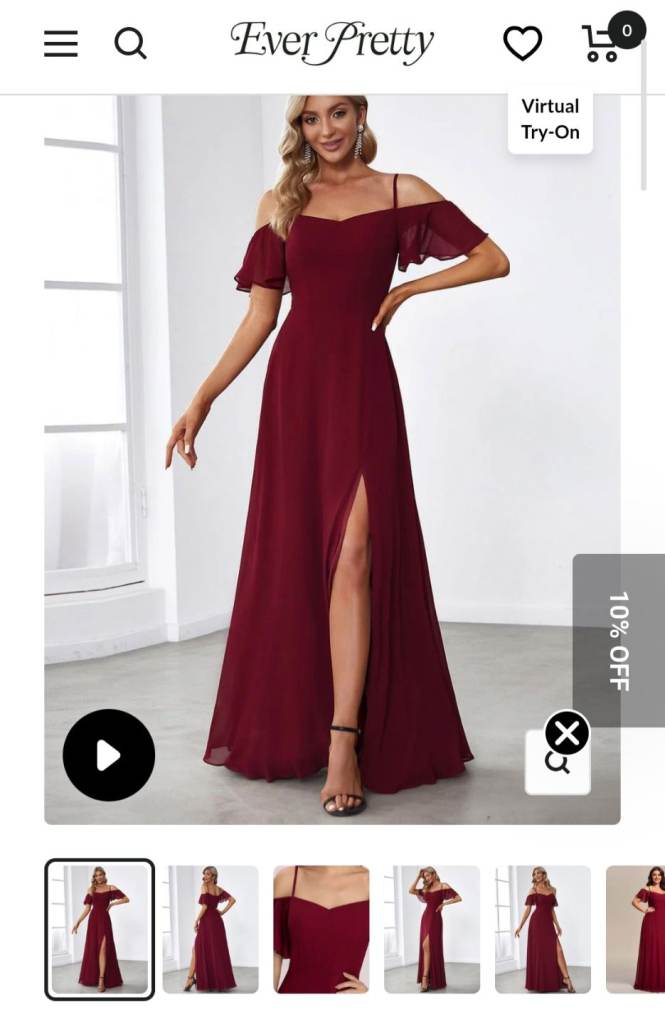Viewport: 665px width, 1024px height.
Task: View the sixth thumbnail with beige background
Action: pos(636,929)
